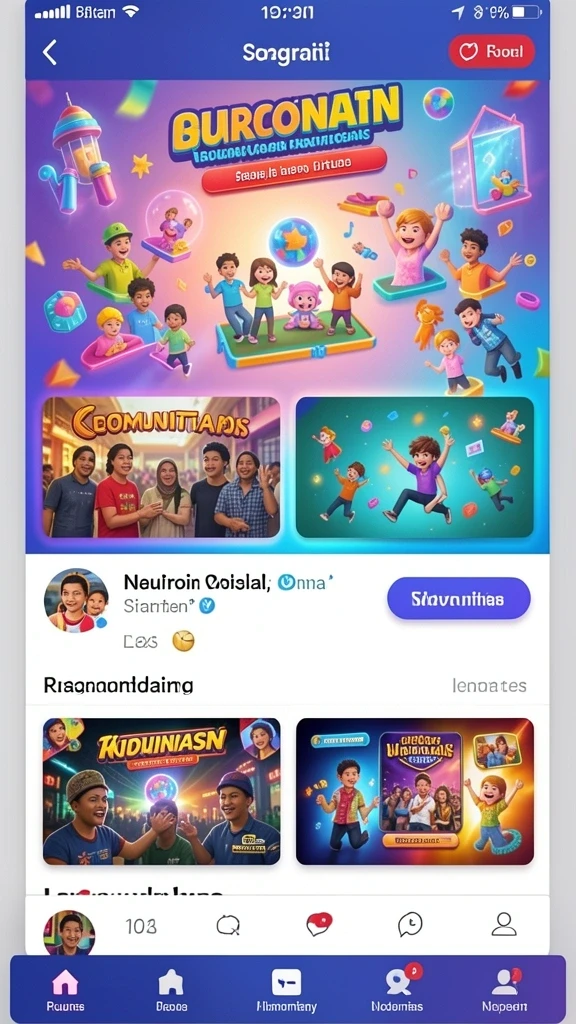Tap the purple Stavanithas button
The height and width of the screenshot is (1024, 576).
click(x=458, y=598)
